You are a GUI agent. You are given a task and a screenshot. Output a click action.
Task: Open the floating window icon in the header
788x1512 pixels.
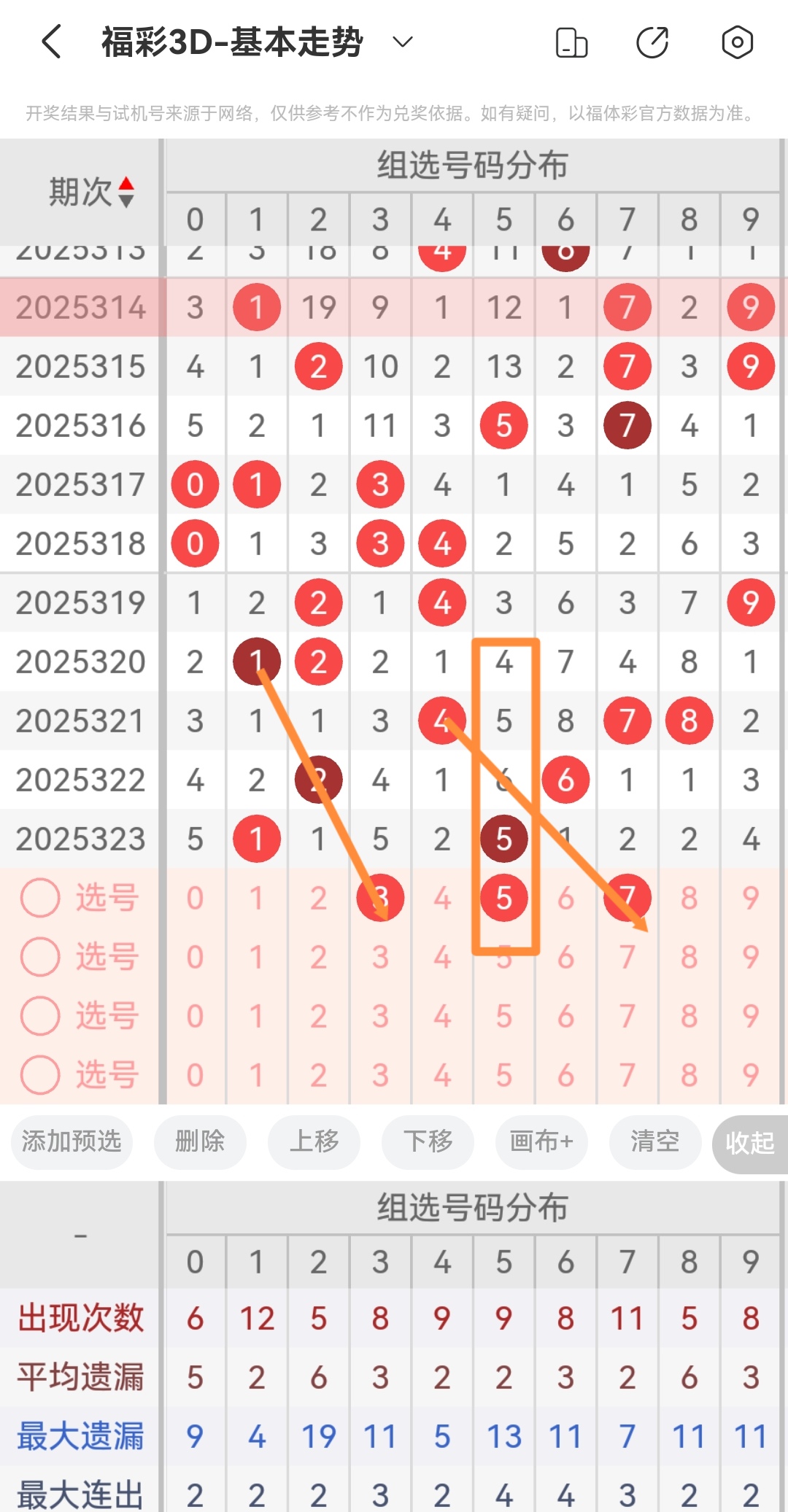tap(571, 42)
